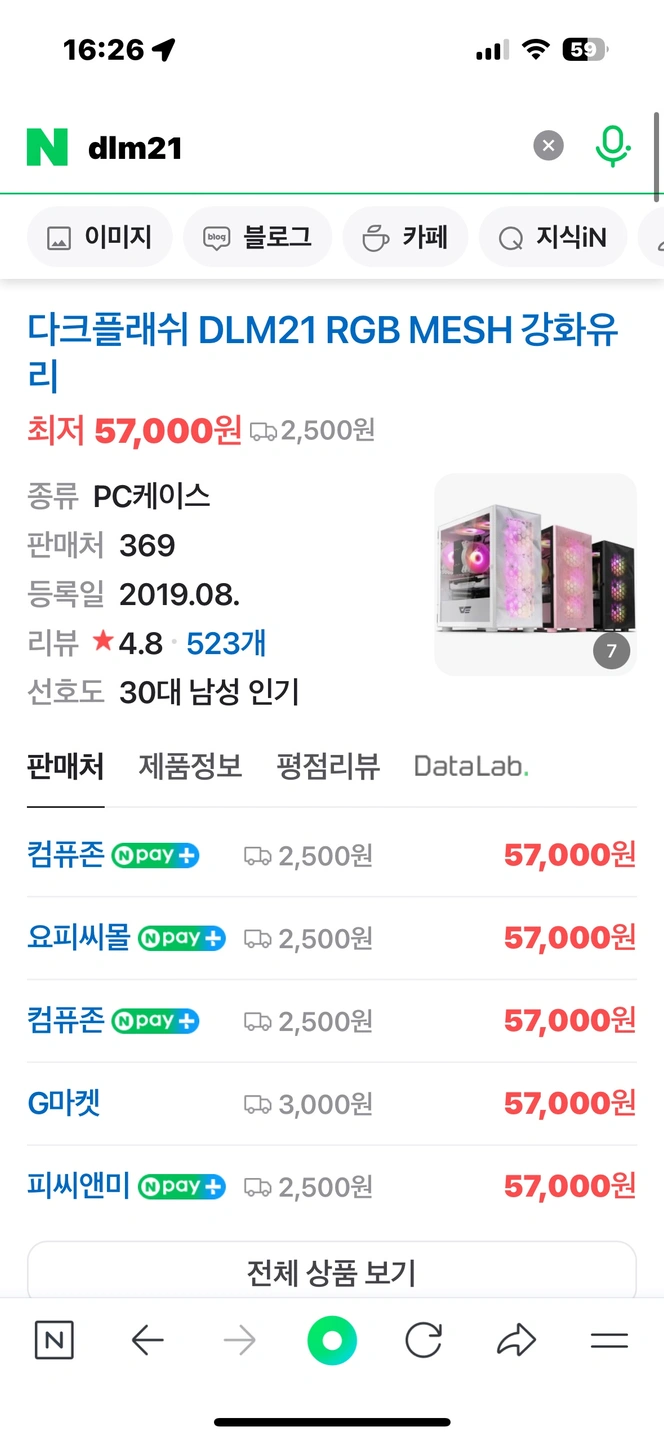Tap the dlm21 search field
This screenshot has width=664, height=1440.
[x=300, y=148]
